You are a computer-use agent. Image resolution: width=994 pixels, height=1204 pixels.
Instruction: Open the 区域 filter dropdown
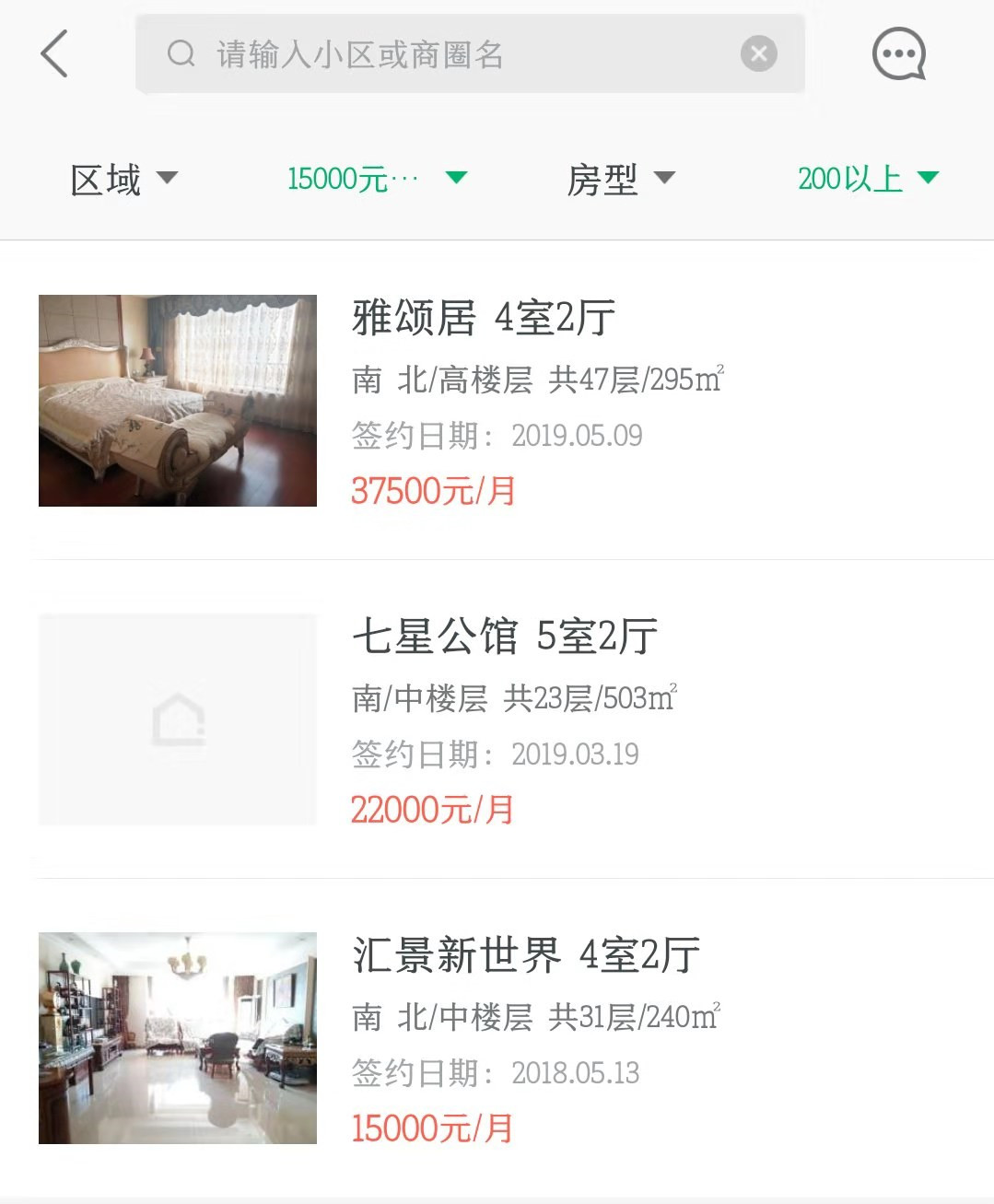(x=124, y=179)
